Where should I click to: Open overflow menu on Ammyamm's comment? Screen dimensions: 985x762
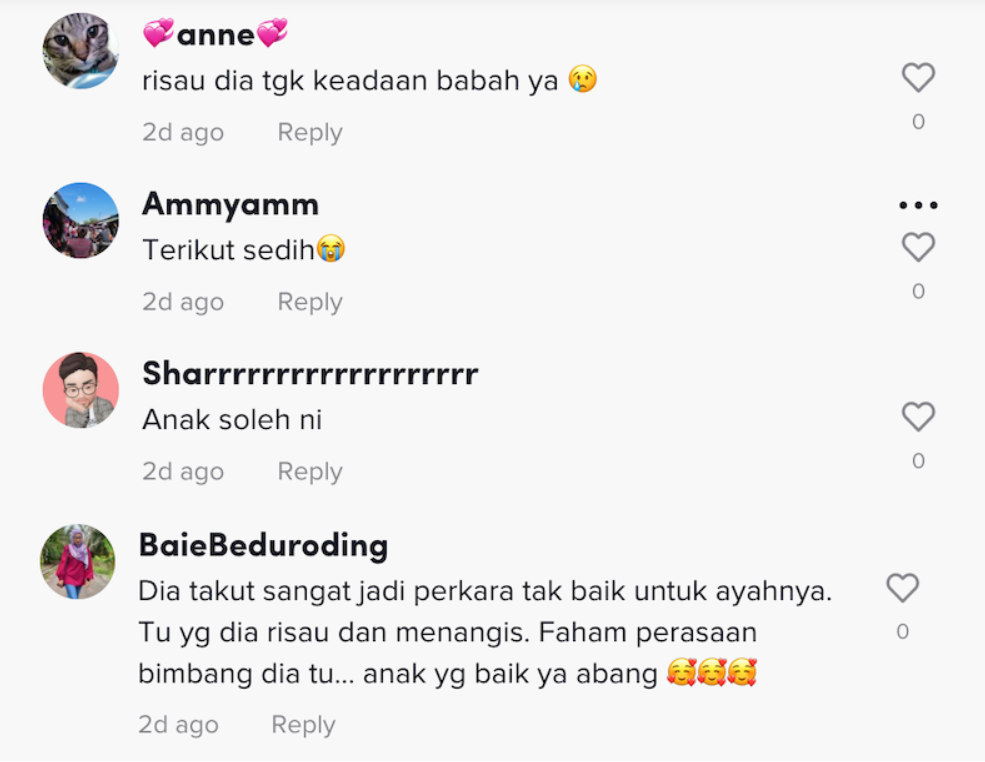[x=917, y=205]
